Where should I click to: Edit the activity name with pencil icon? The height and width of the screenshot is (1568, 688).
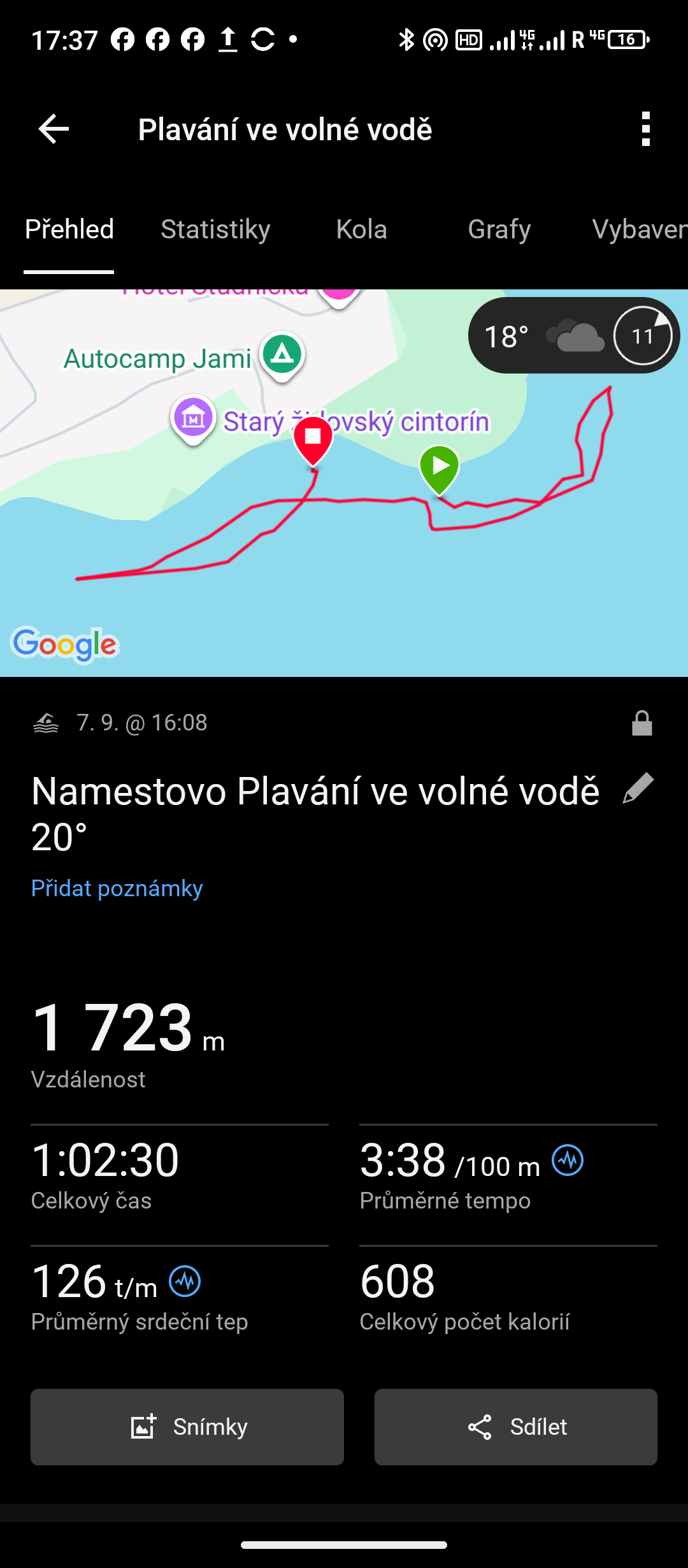pos(638,788)
